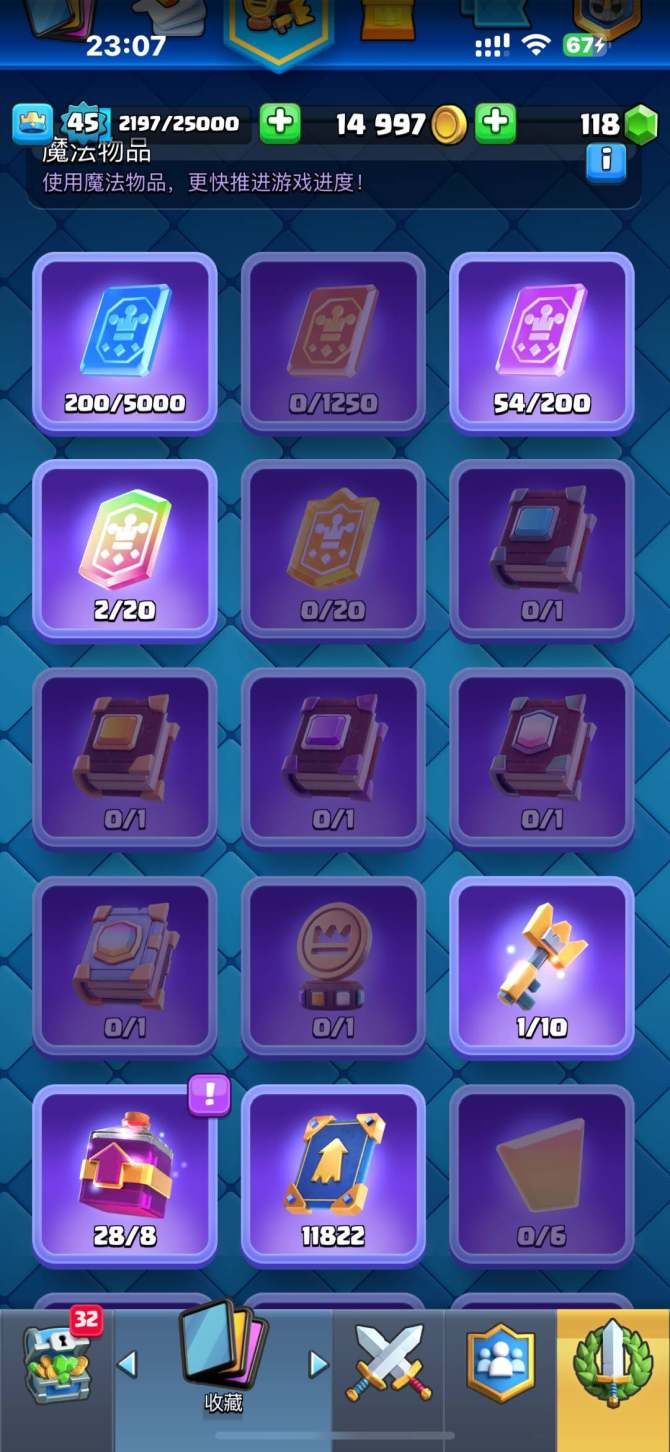
Task: Tap the right arrow beside 收藏
Action: click(318, 1364)
